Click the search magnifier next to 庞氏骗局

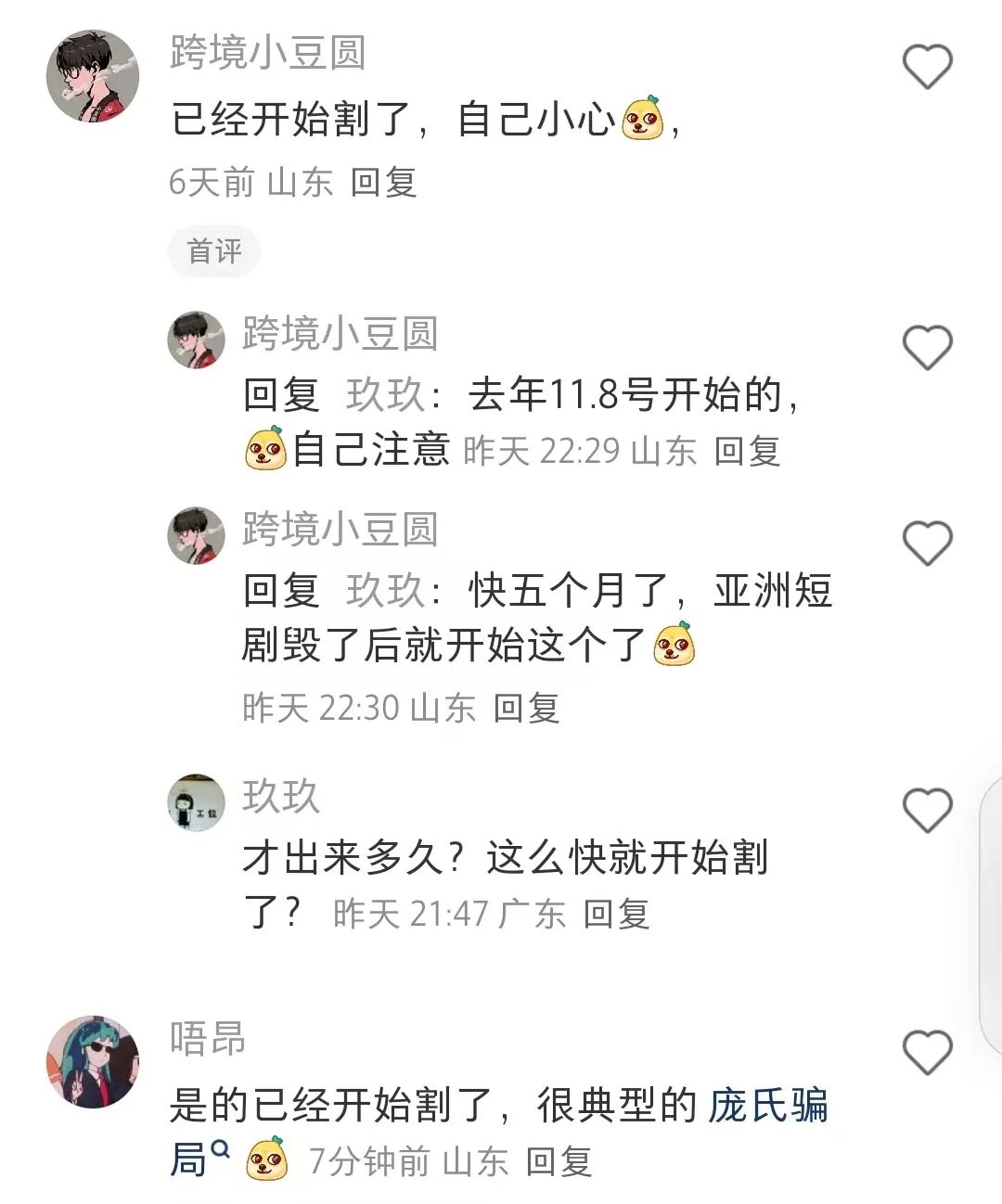(x=222, y=1149)
